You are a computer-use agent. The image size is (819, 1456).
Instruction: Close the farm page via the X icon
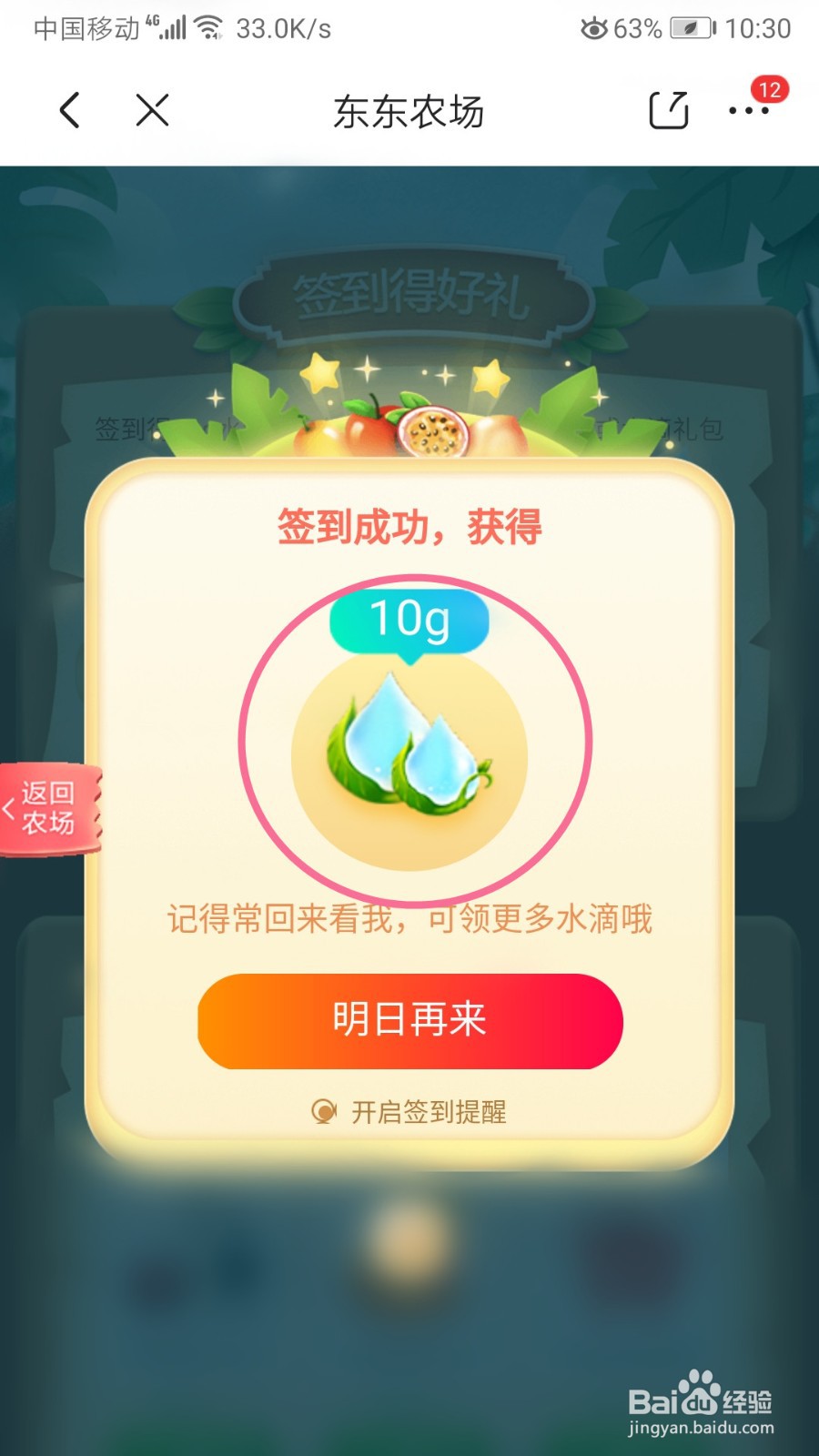pyautogui.click(x=151, y=110)
